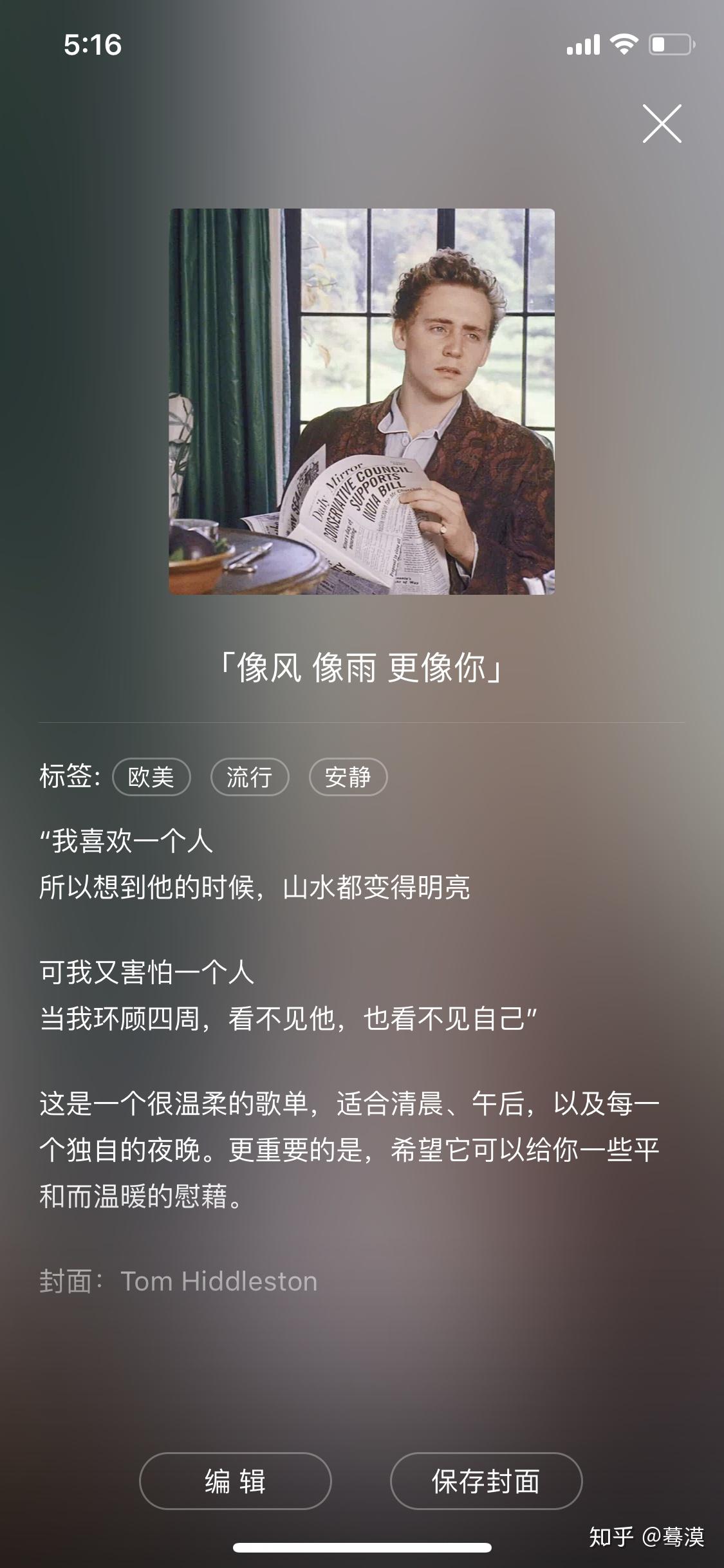Select the 流行 tag
The width and height of the screenshot is (724, 1568).
tap(250, 778)
